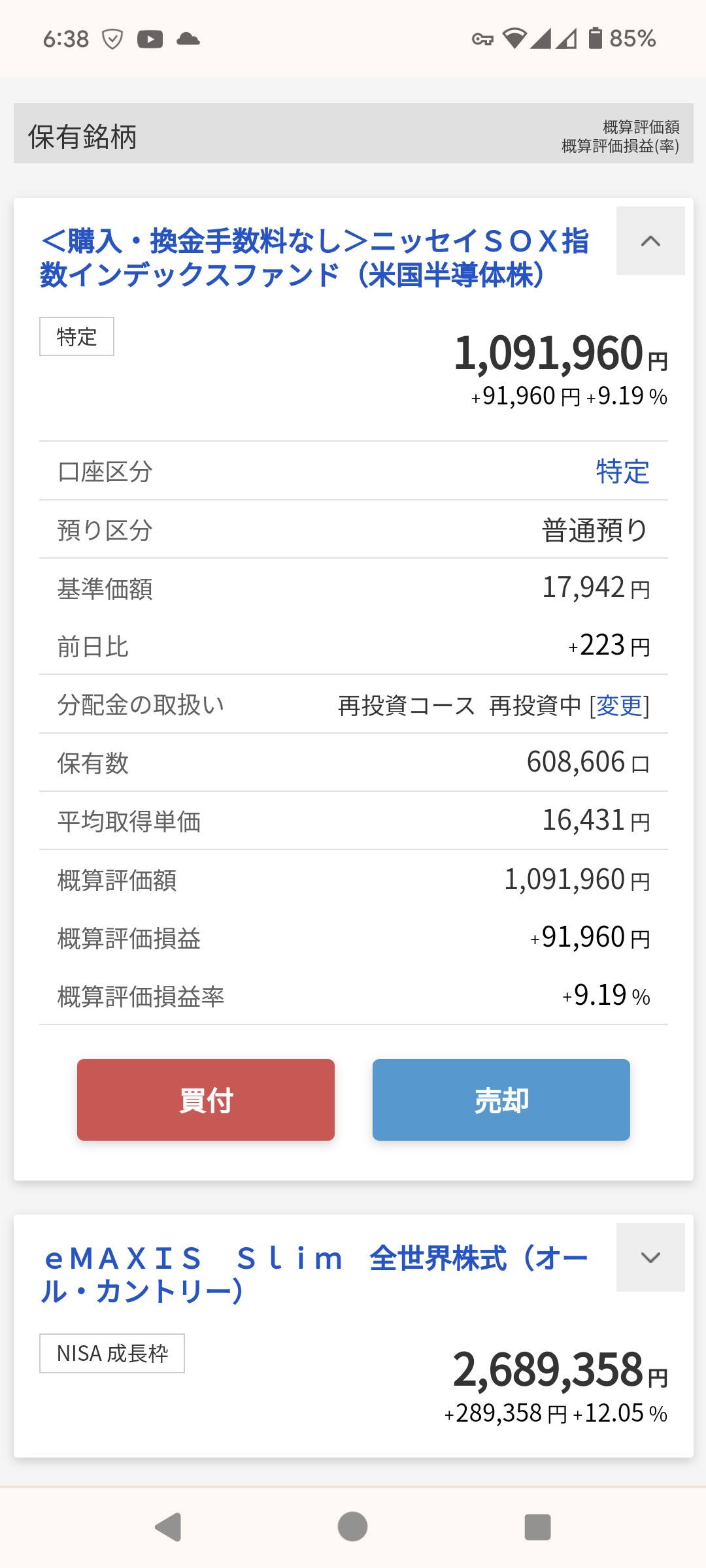This screenshot has width=706, height=1568.
Task: Expand the eMAXIS Slim 全世界株式 details
Action: click(650, 1258)
